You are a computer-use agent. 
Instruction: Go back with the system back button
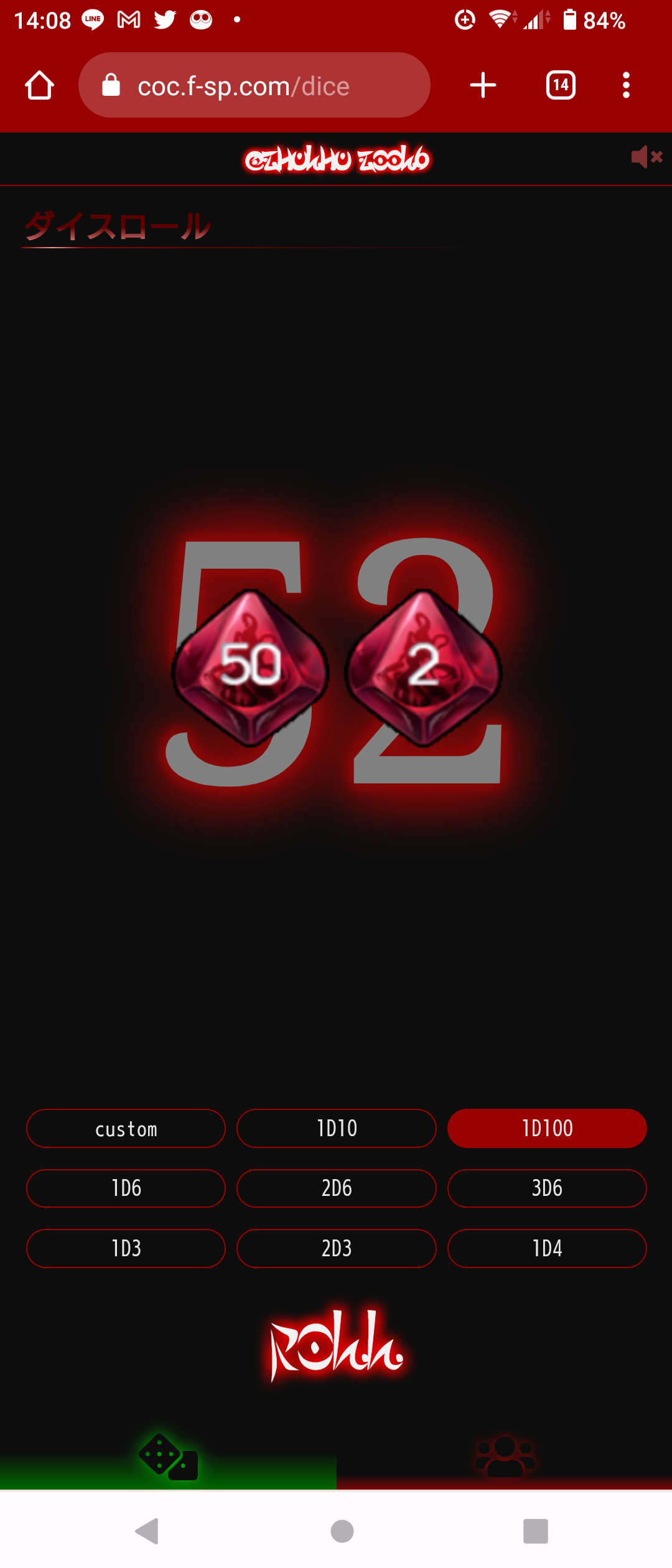tap(147, 1531)
